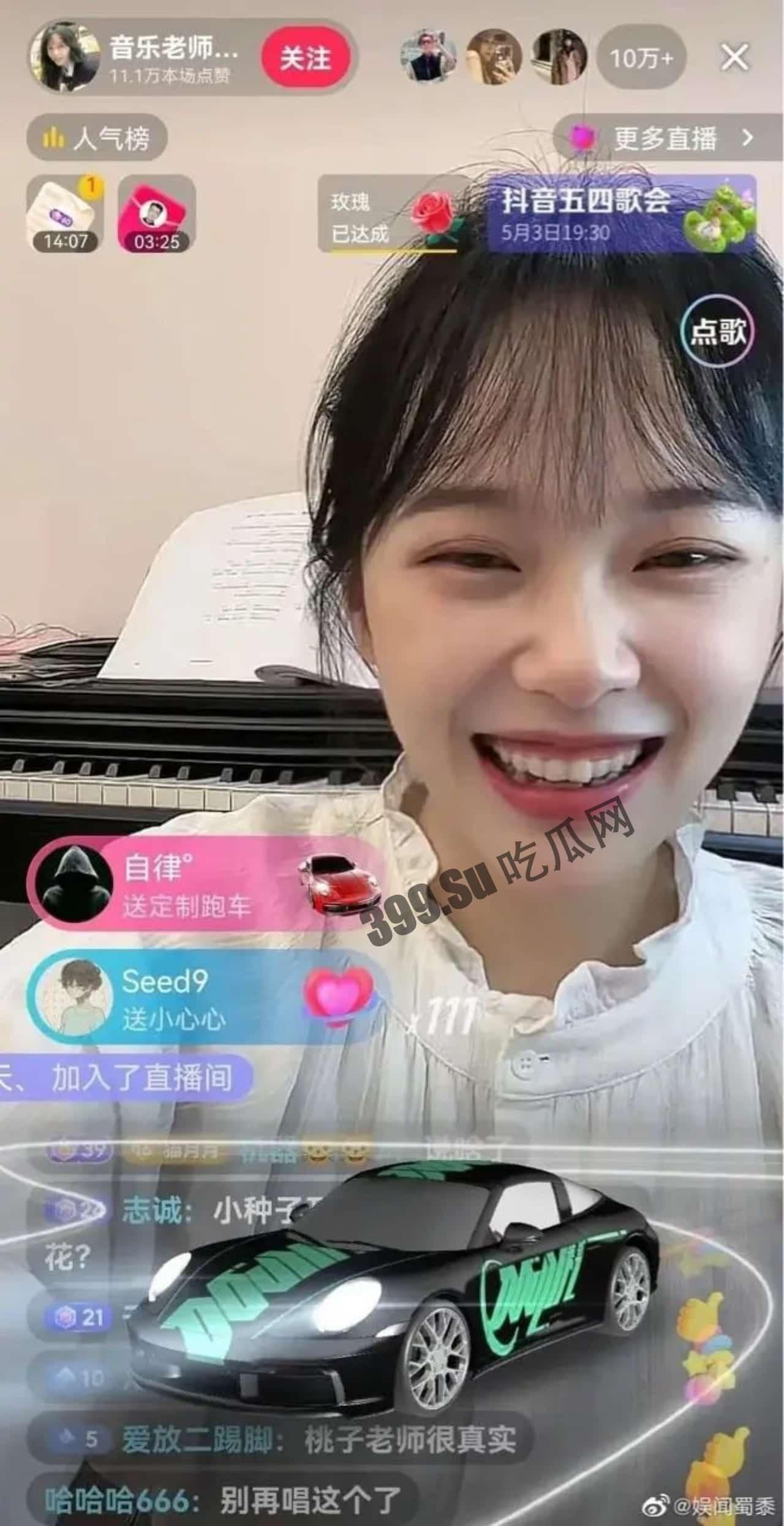Screen dimensions: 784x1526
Task: Follow the streamer with 关注 button
Action: pyautogui.click(x=305, y=58)
